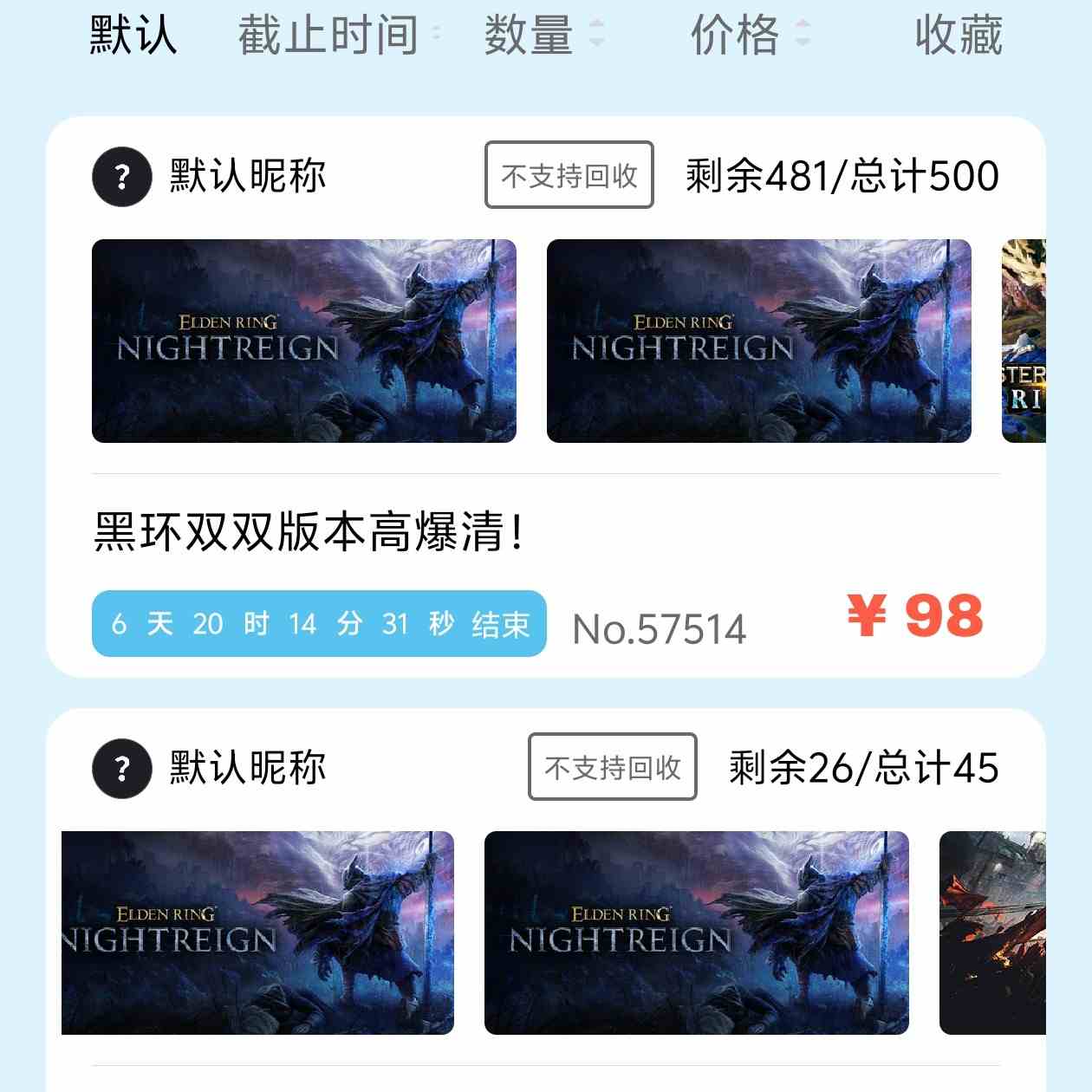The height and width of the screenshot is (1092, 1092).
Task: Sort listings by 价格
Action: tap(736, 36)
